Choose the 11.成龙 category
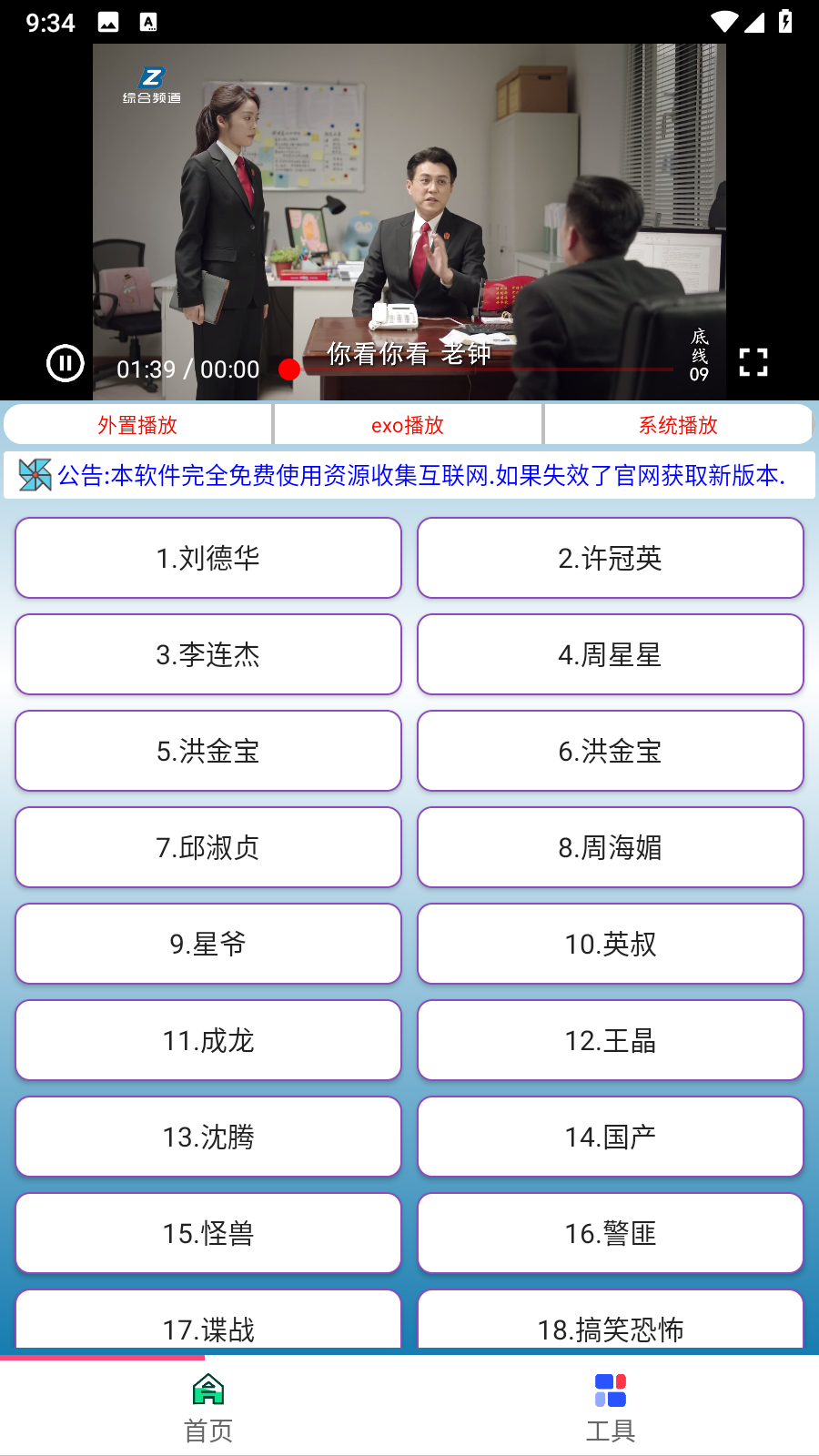 point(207,1040)
